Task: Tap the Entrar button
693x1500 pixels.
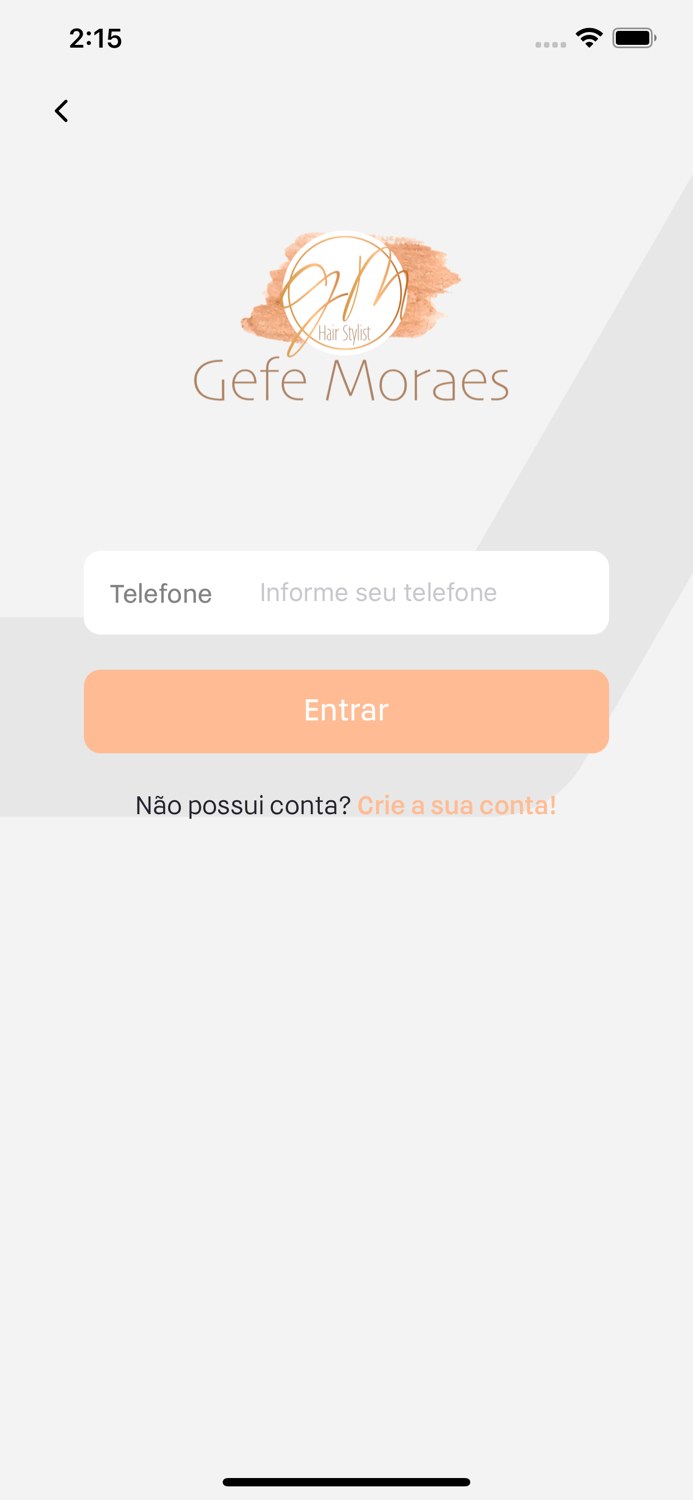Action: coord(346,711)
